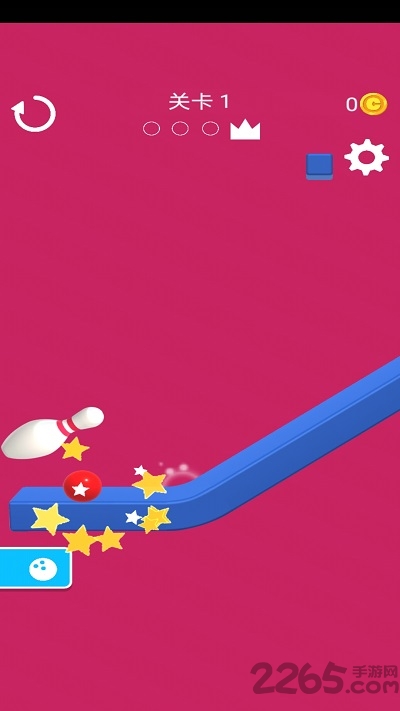Open the settings gear
This screenshot has height=711, width=400.
coord(366,157)
